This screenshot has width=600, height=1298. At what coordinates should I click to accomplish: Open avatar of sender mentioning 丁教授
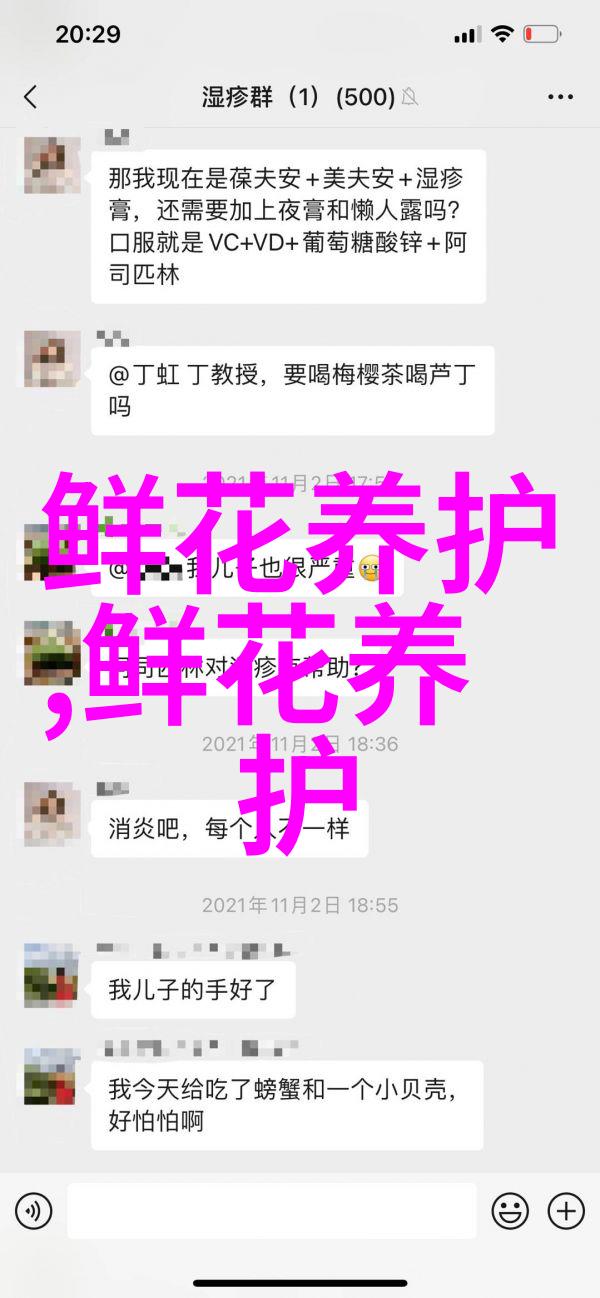pos(51,357)
